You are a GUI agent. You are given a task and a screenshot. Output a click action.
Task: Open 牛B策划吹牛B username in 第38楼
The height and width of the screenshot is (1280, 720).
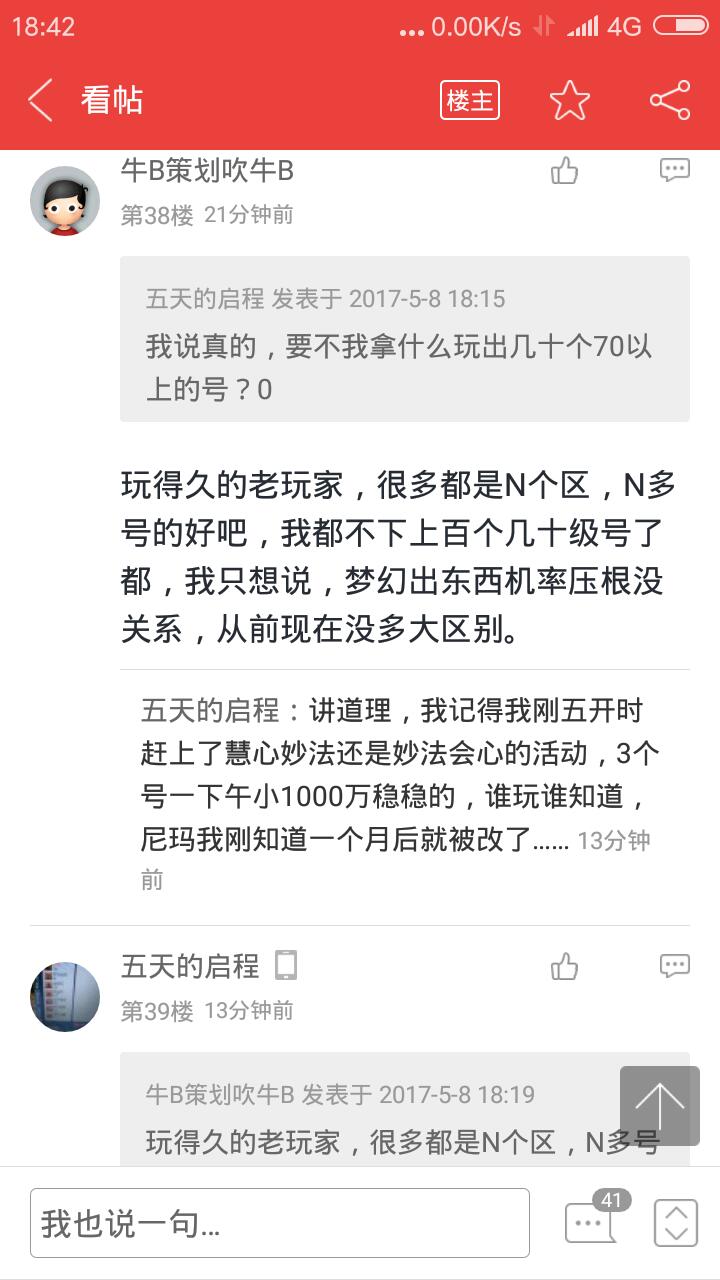click(207, 171)
